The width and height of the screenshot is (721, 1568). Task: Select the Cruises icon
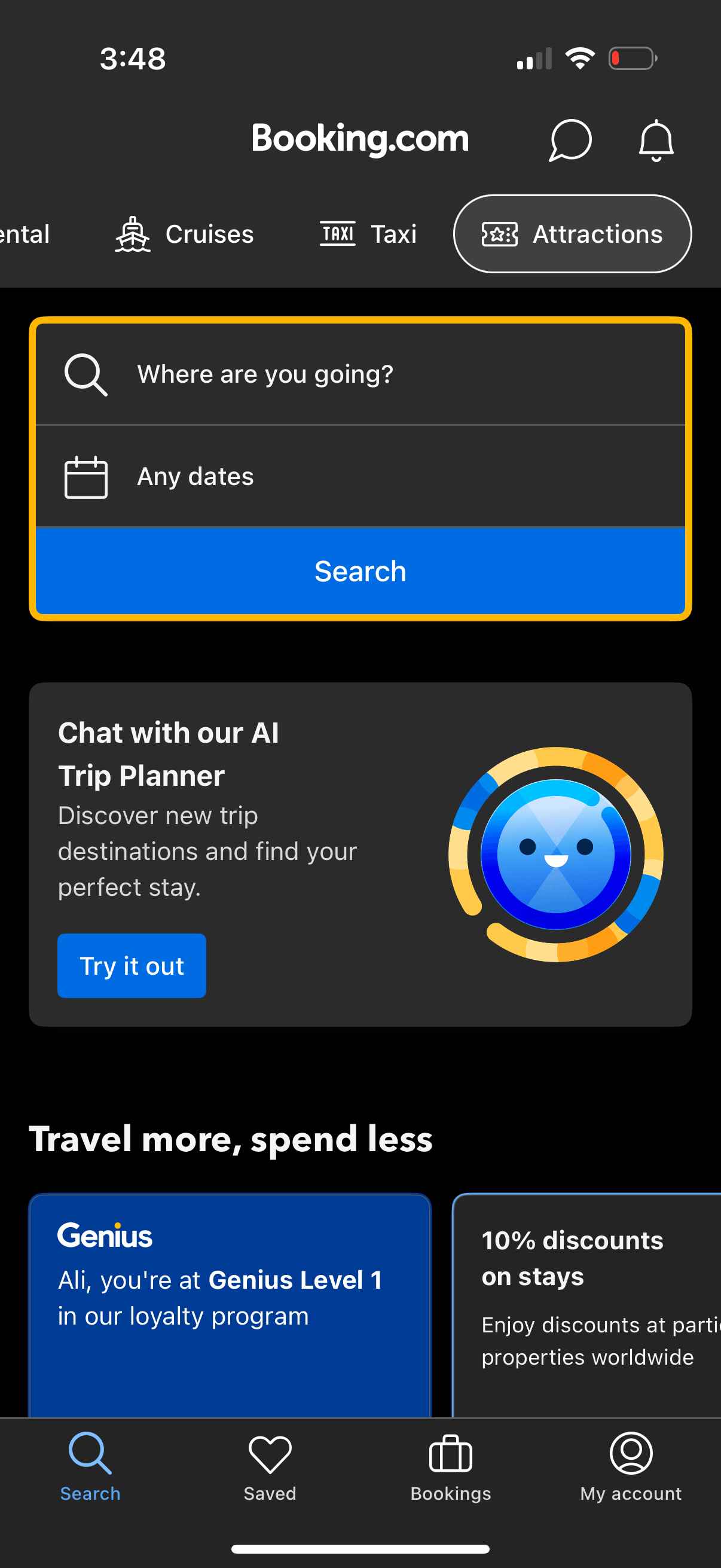pos(132,233)
